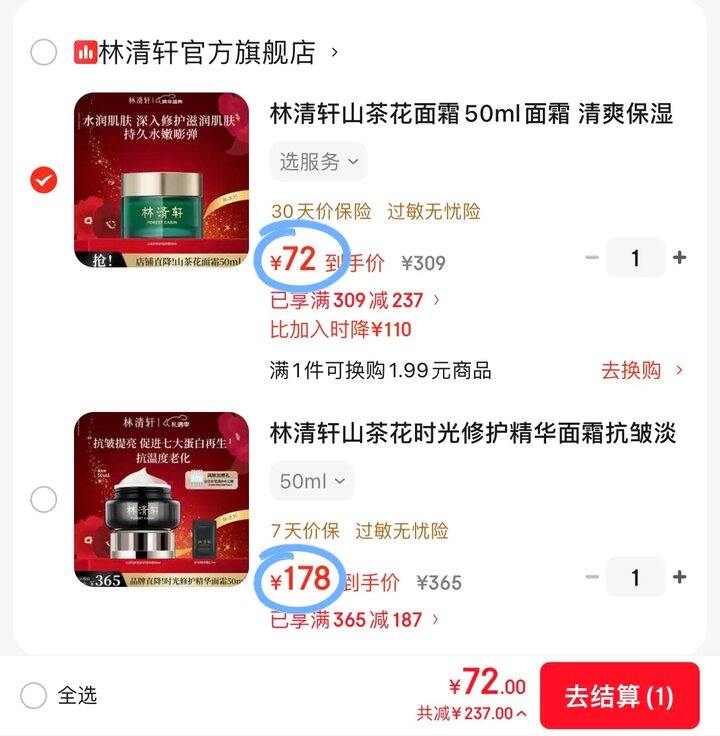This screenshot has width=720, height=736.
Task: Select the 时光修护精华面霜 item checkbox
Action: pos(44,499)
